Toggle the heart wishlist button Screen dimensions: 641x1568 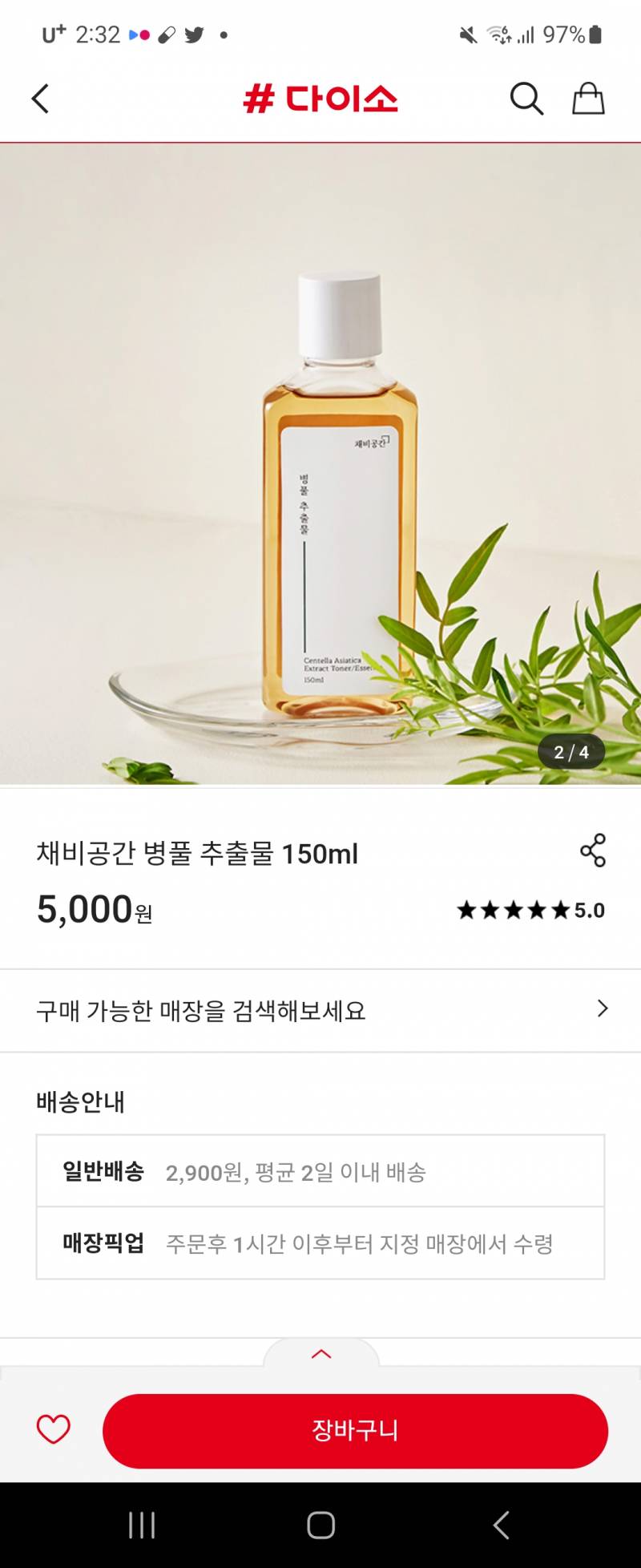coord(52,1430)
